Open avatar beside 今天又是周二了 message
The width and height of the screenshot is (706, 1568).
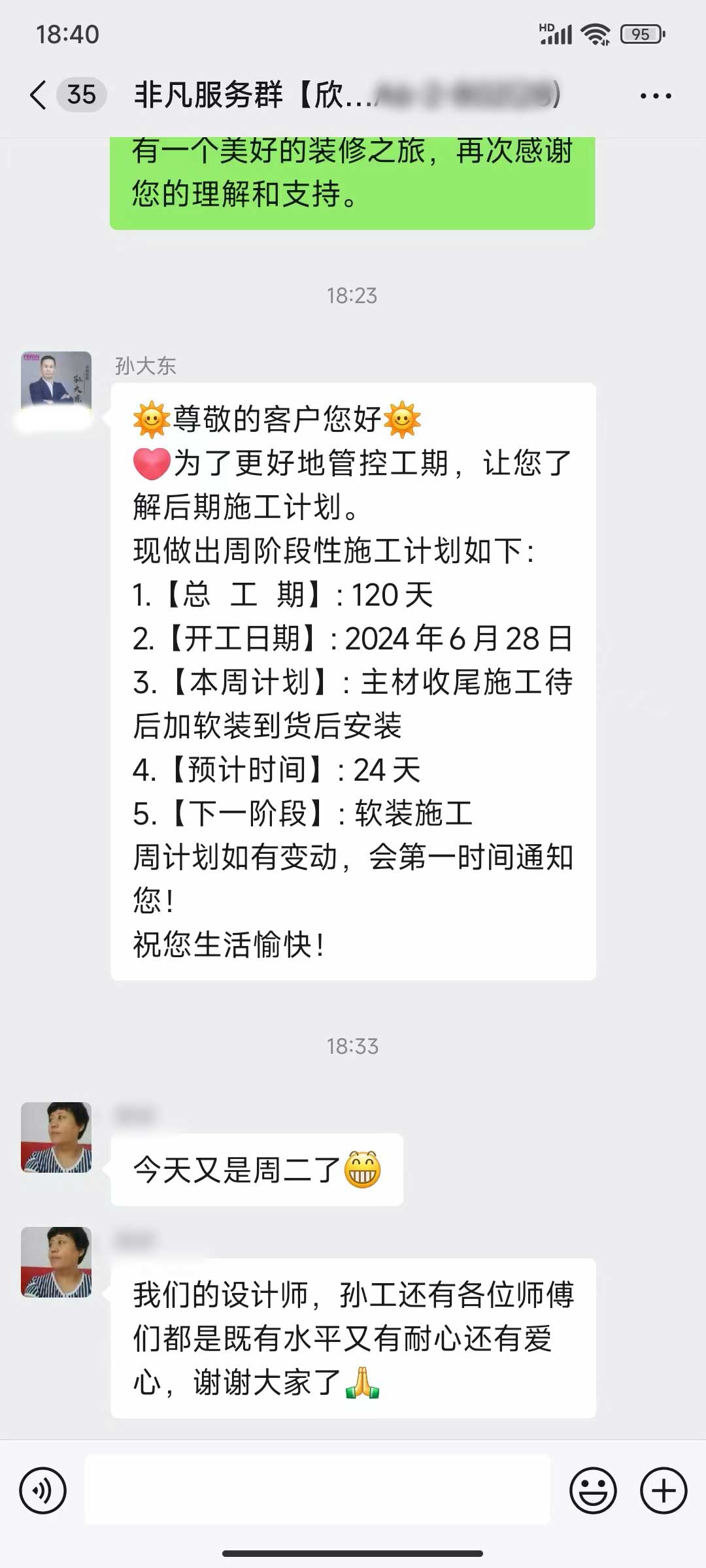coord(56,1137)
